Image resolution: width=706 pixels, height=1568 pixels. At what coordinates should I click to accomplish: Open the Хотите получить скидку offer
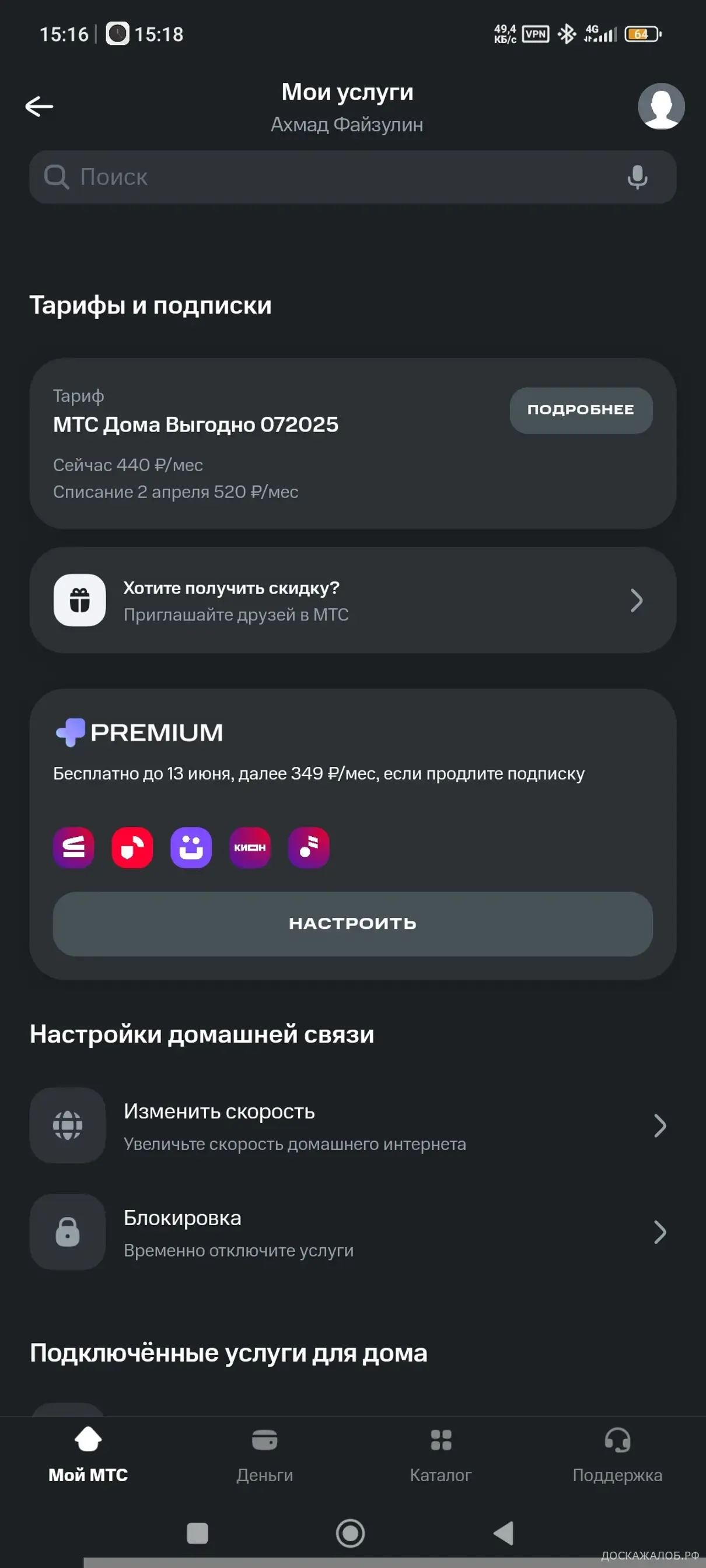point(352,600)
